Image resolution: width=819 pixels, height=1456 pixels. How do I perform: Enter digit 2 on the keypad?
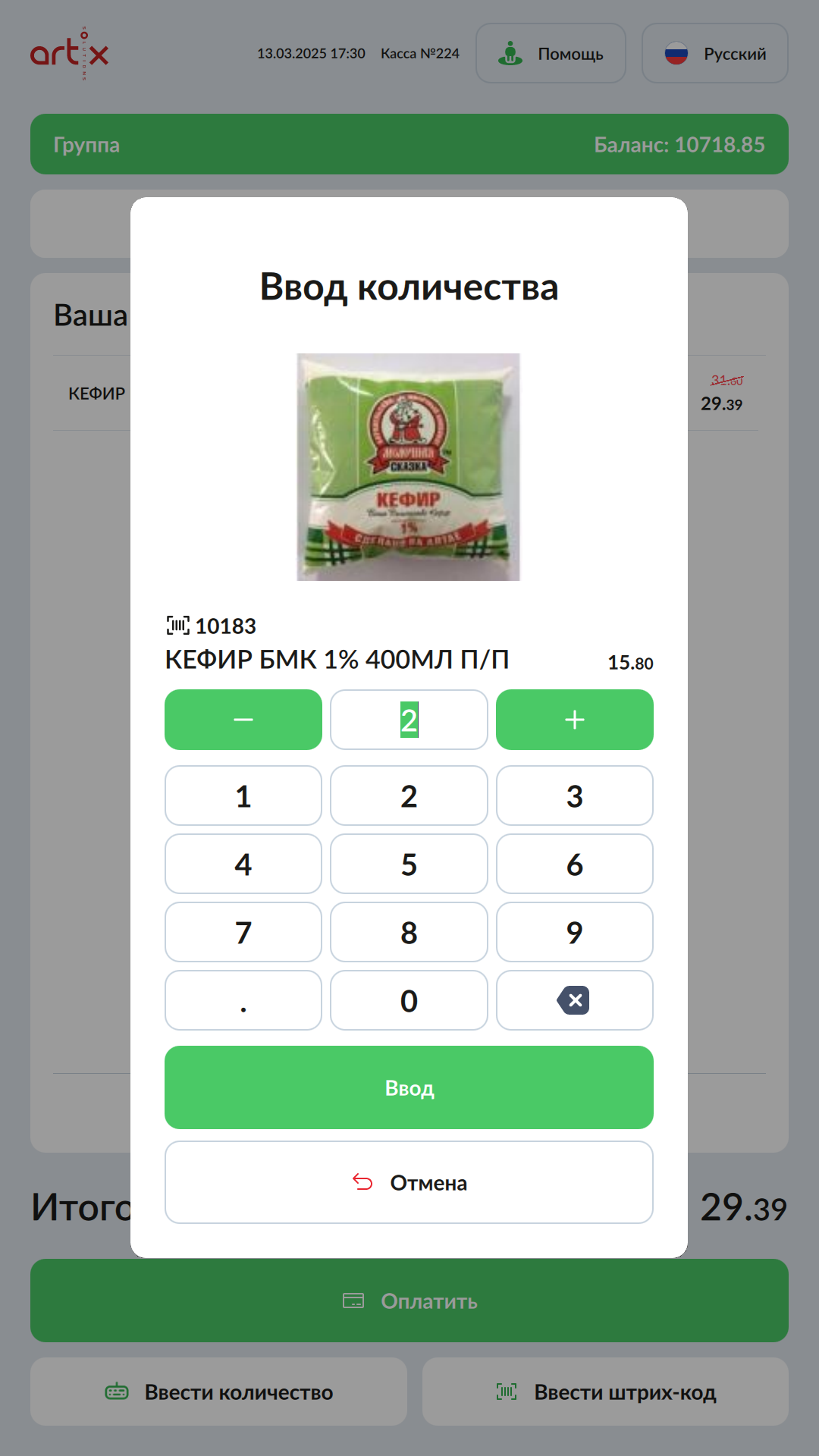tap(409, 795)
